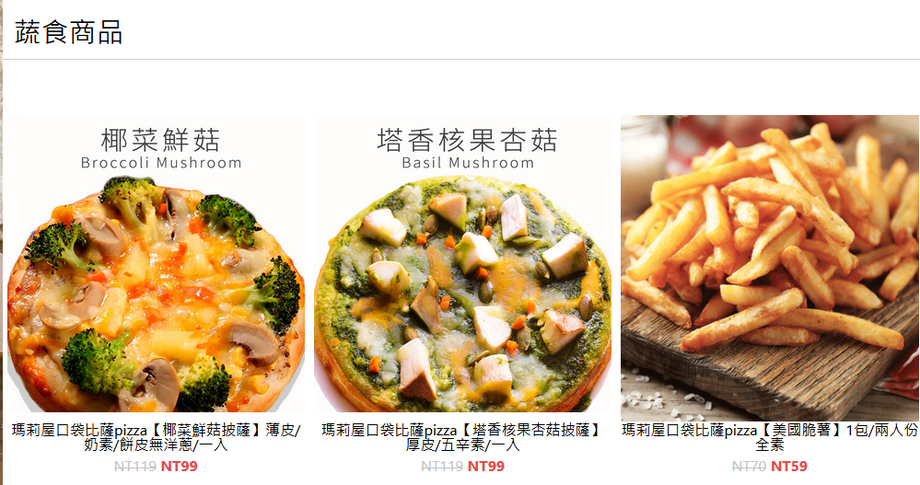920x485 pixels.
Task: Open the French fries product image
Action: (x=769, y=265)
